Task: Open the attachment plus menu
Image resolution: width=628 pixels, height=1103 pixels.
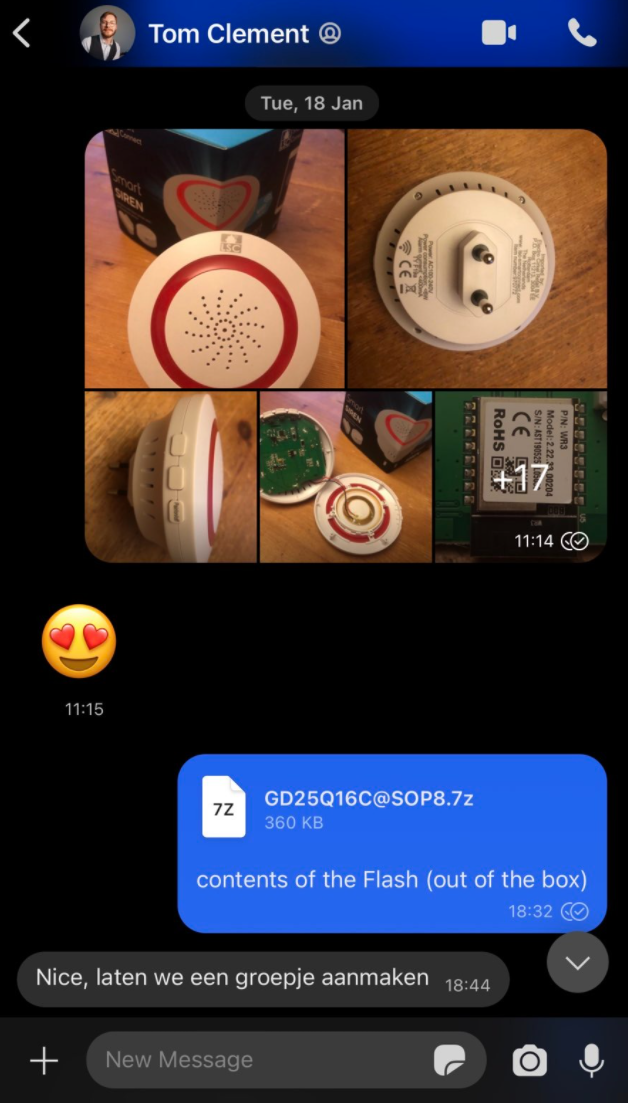Action: (44, 1060)
